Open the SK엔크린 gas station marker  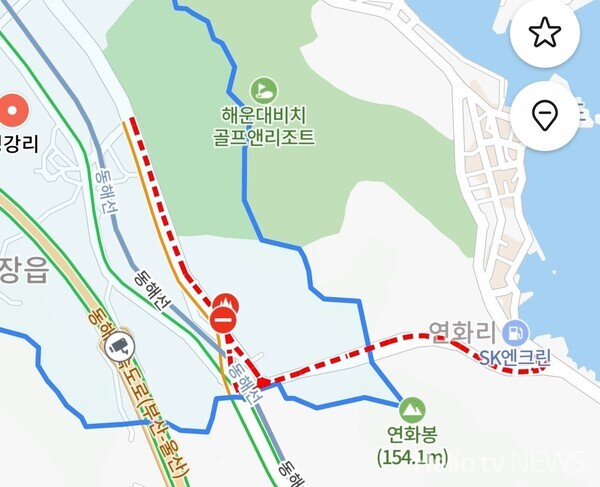click(x=516, y=330)
